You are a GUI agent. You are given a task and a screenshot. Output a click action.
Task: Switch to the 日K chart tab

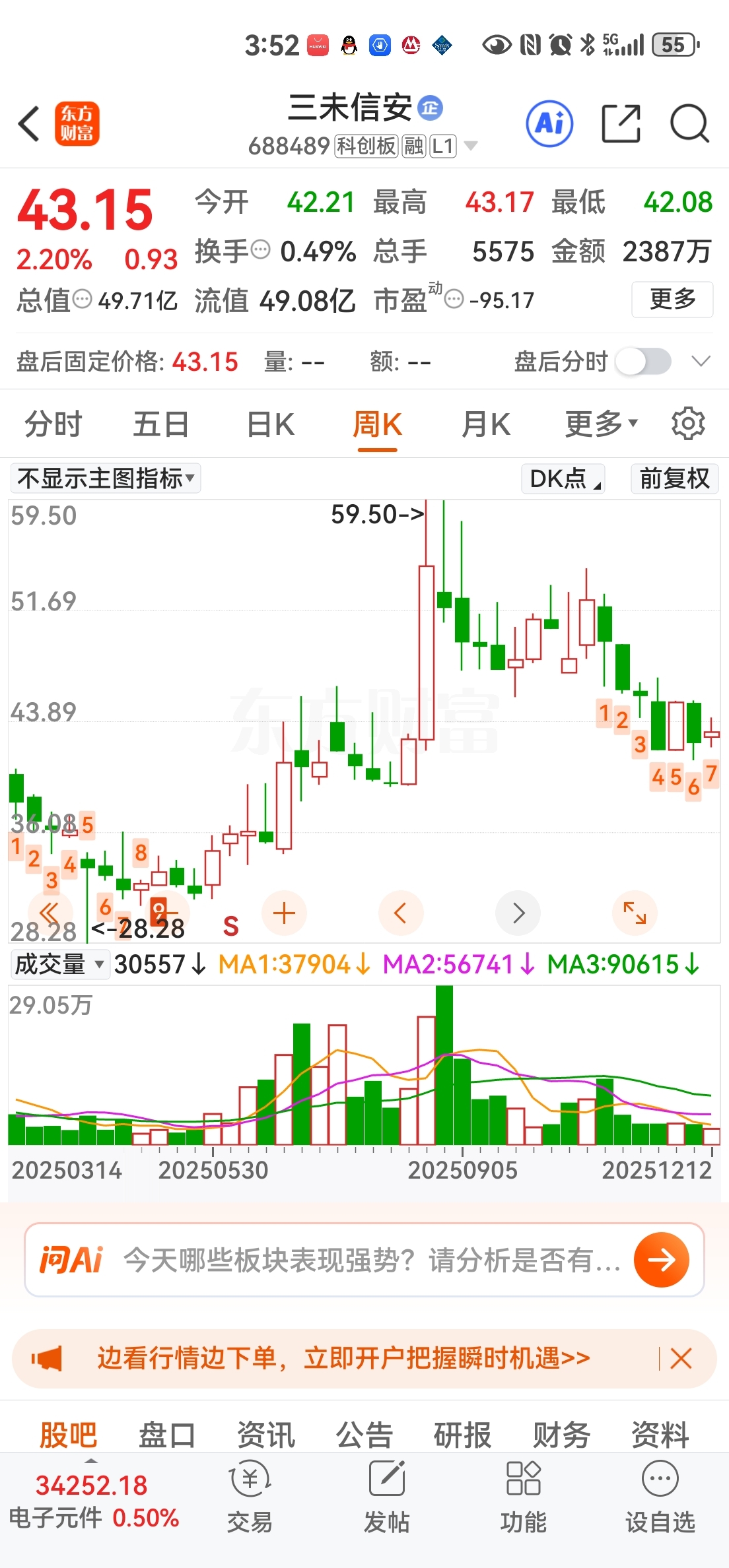tap(270, 424)
